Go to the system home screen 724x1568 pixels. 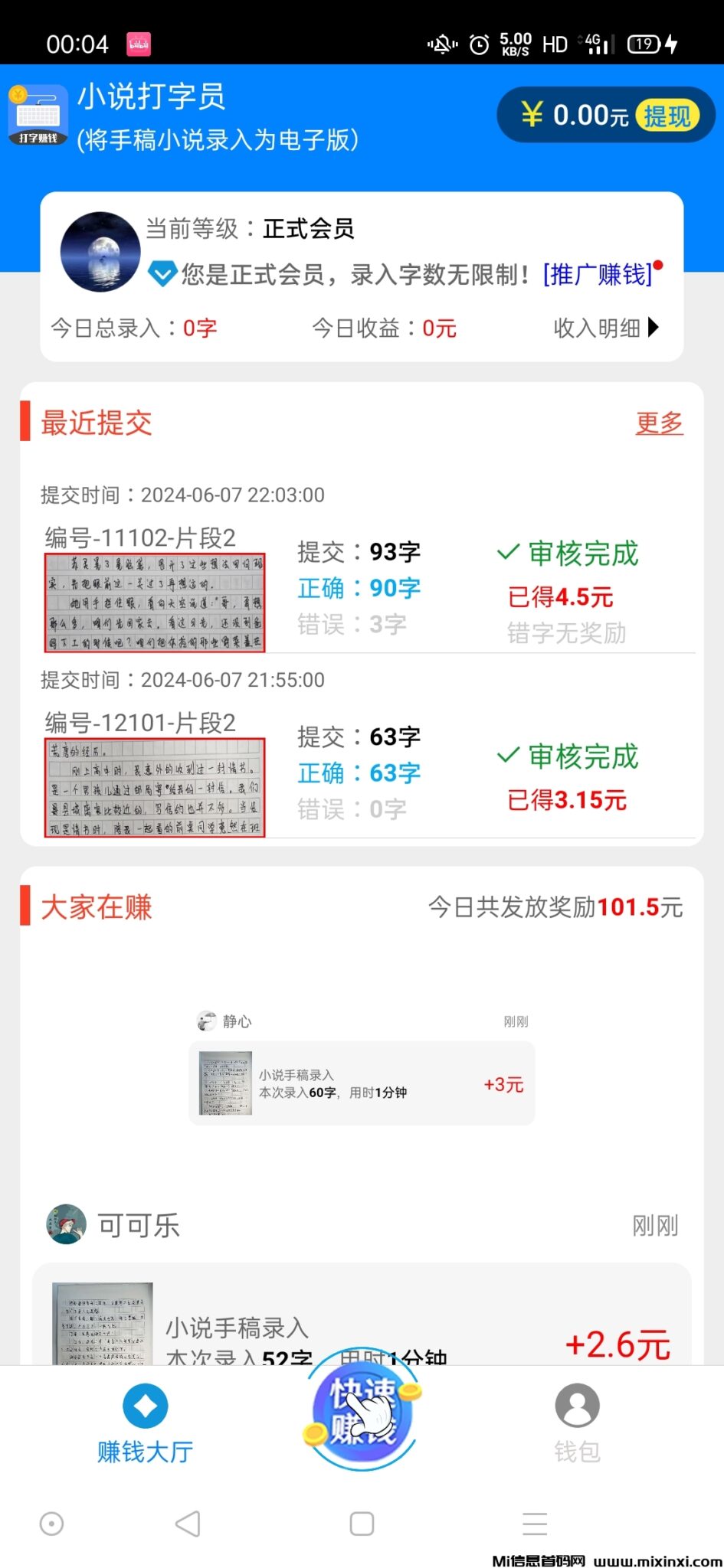click(x=362, y=1524)
